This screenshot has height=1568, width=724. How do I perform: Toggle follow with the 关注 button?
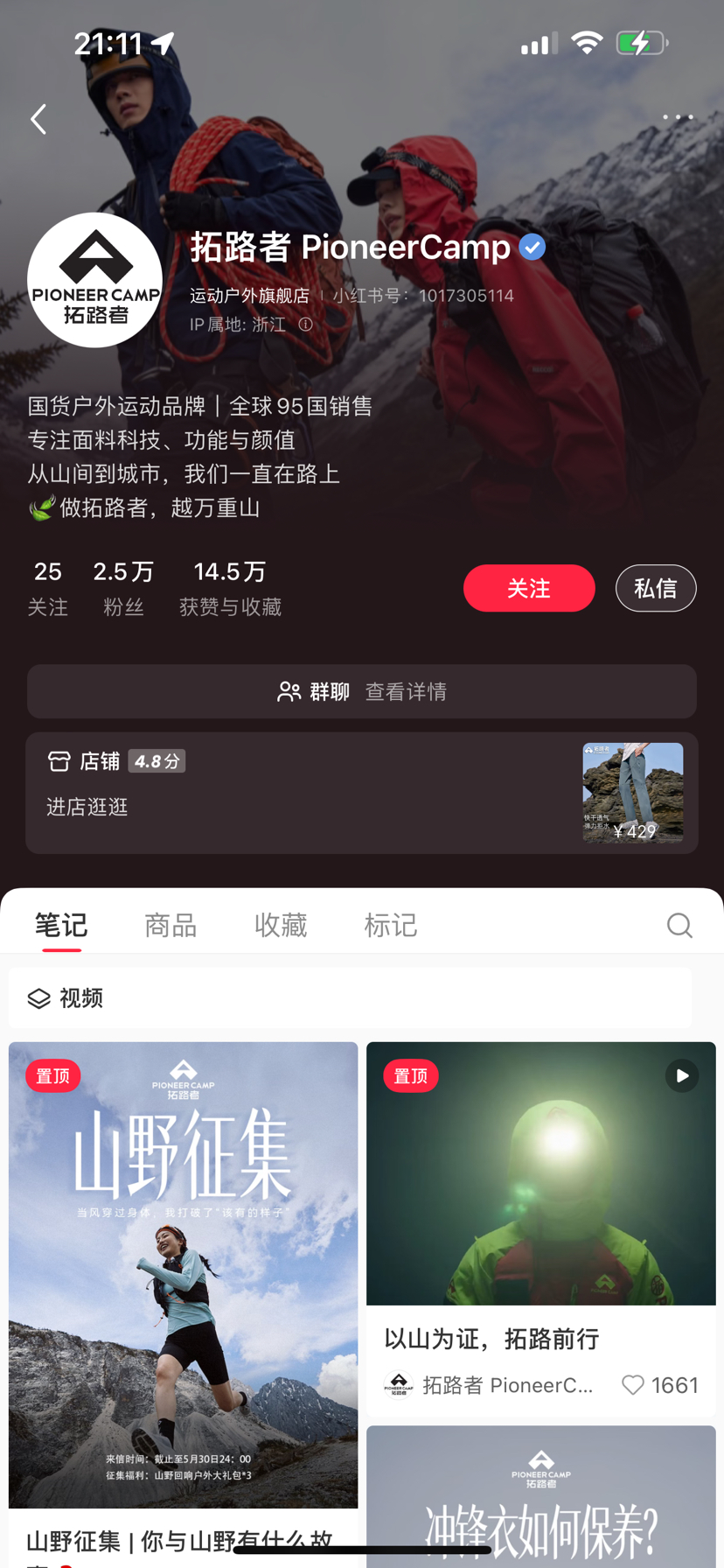[529, 588]
